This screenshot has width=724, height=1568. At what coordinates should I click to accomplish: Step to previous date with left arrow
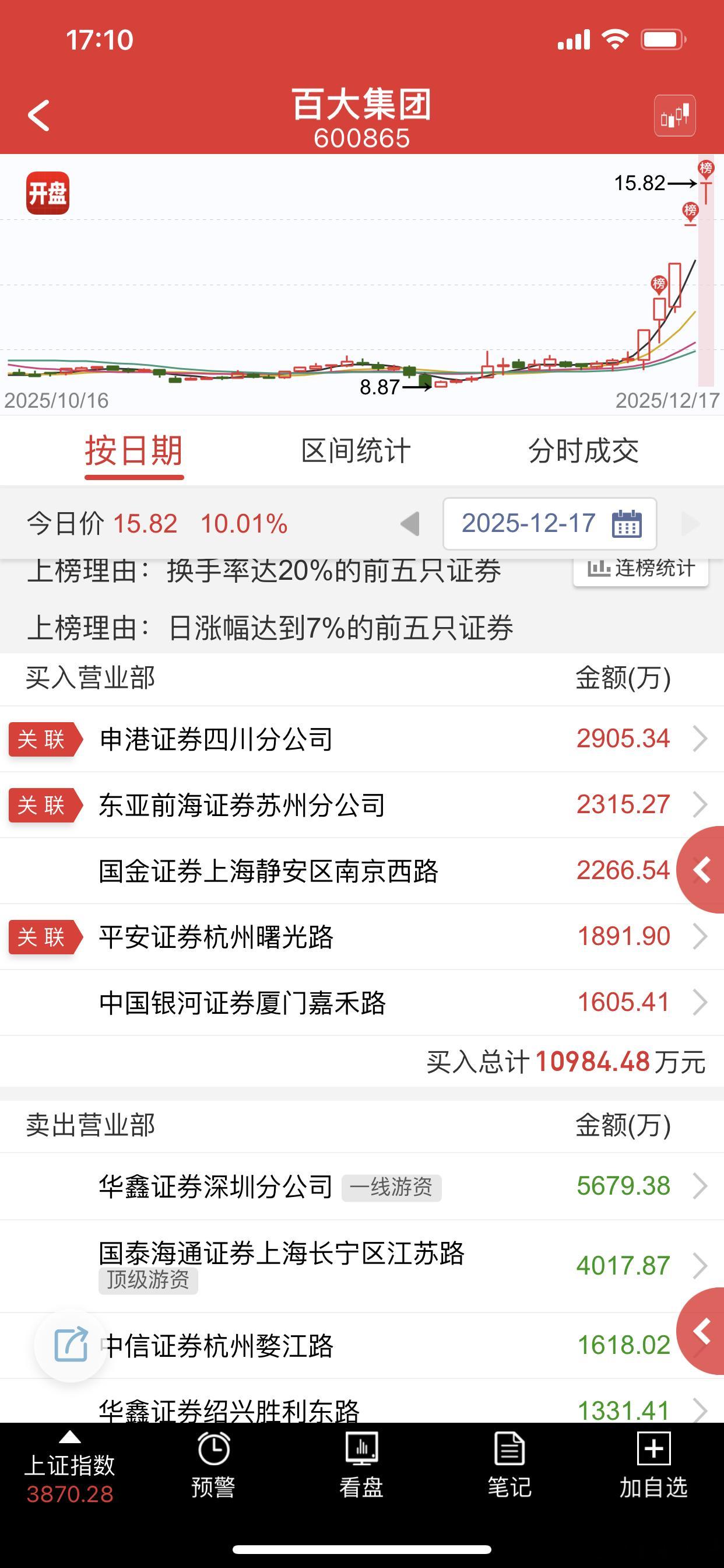(x=409, y=523)
